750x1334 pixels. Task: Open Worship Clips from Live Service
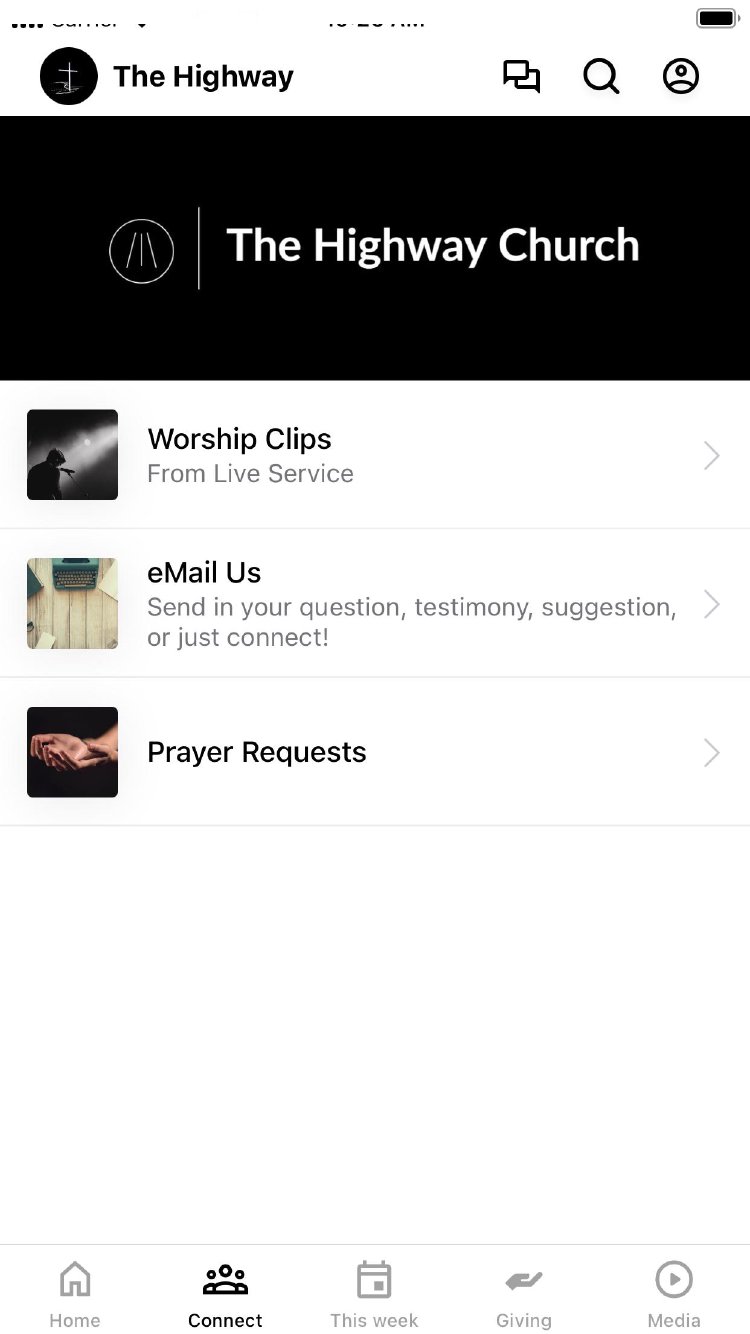(x=374, y=455)
